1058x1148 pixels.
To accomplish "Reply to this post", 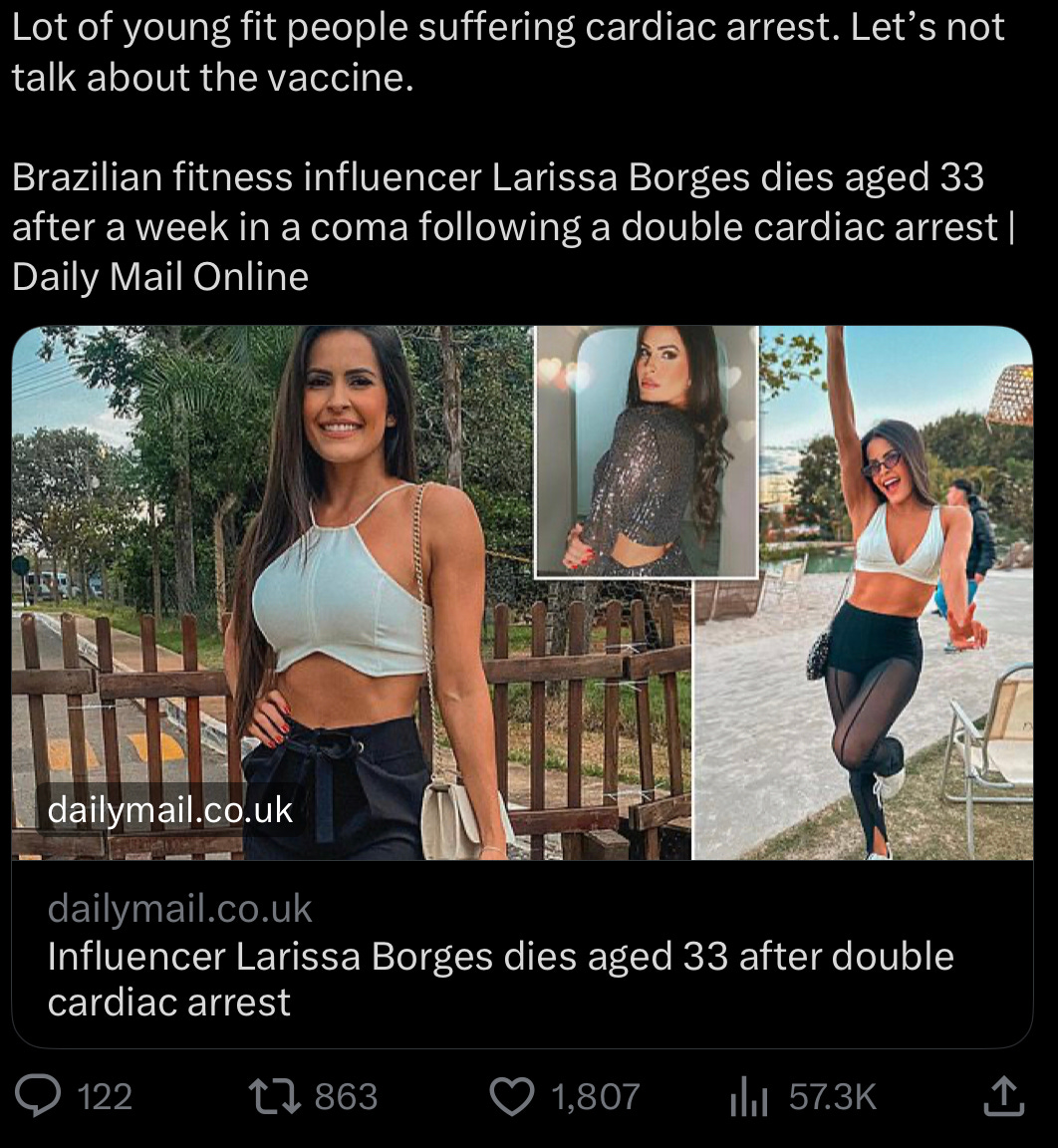I will 40,1097.
